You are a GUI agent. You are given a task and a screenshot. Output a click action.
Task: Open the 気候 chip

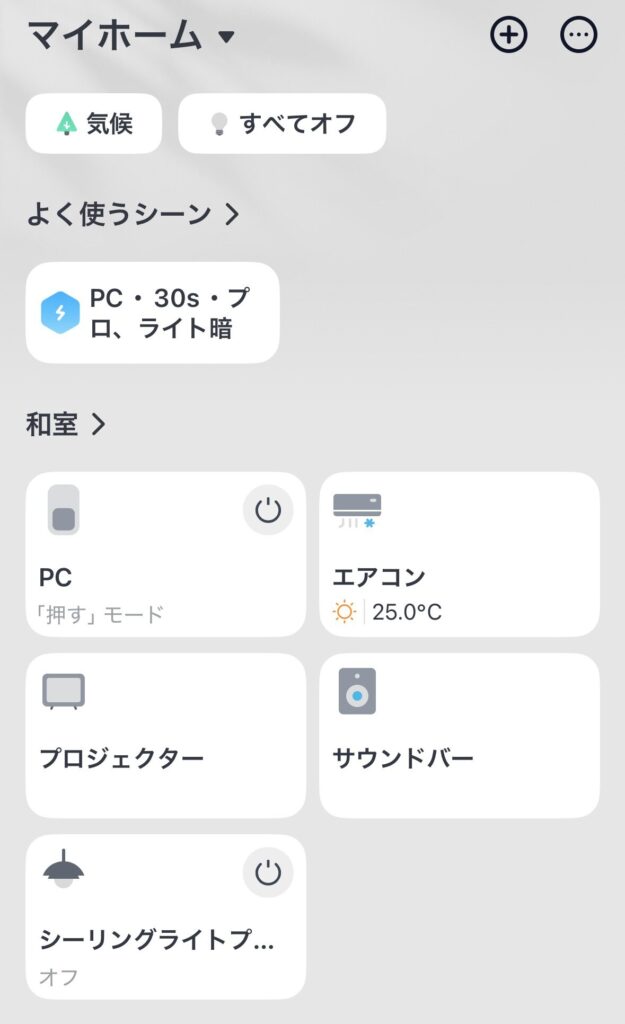(94, 124)
